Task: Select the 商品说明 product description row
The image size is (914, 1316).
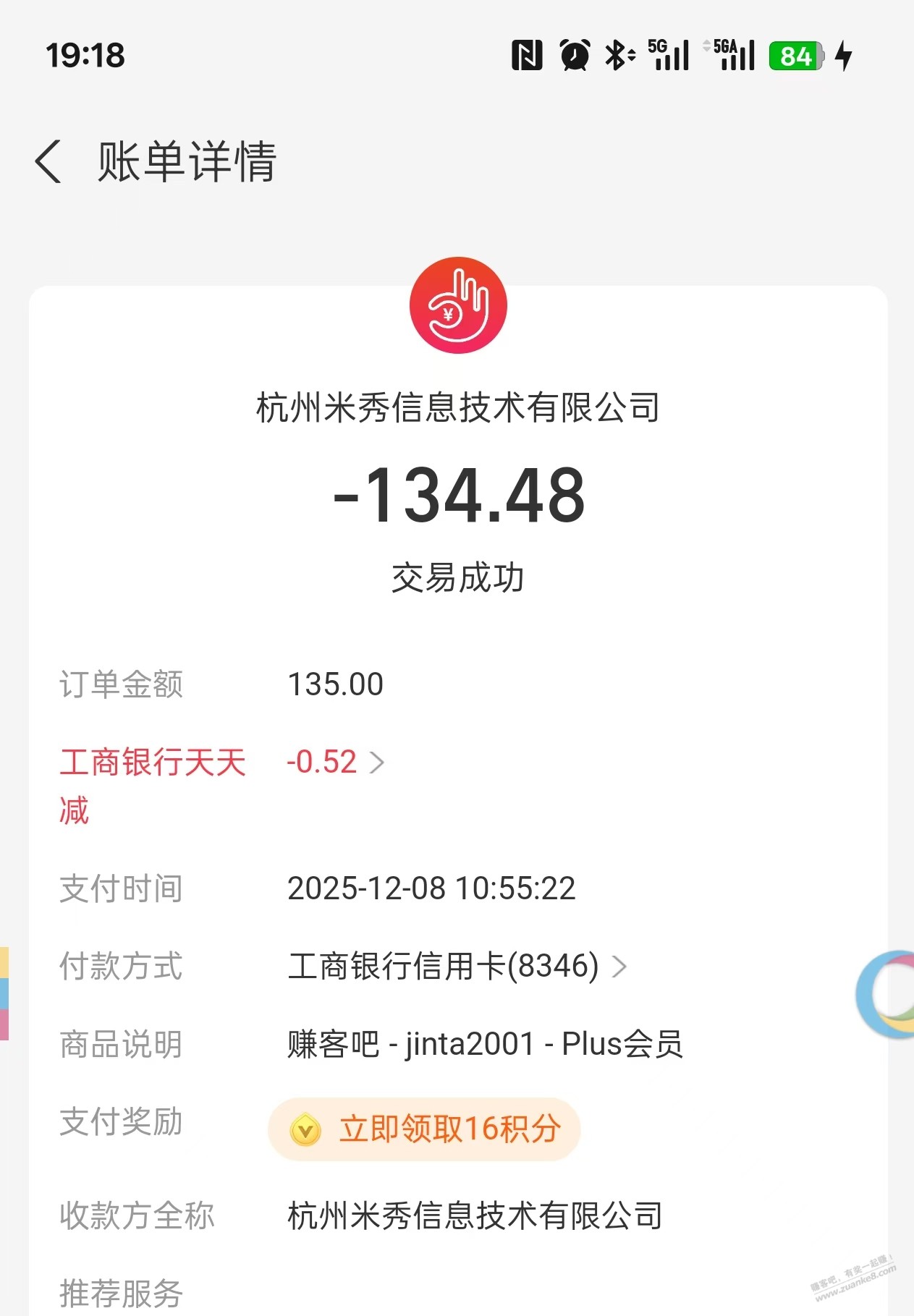Action: click(x=485, y=1045)
